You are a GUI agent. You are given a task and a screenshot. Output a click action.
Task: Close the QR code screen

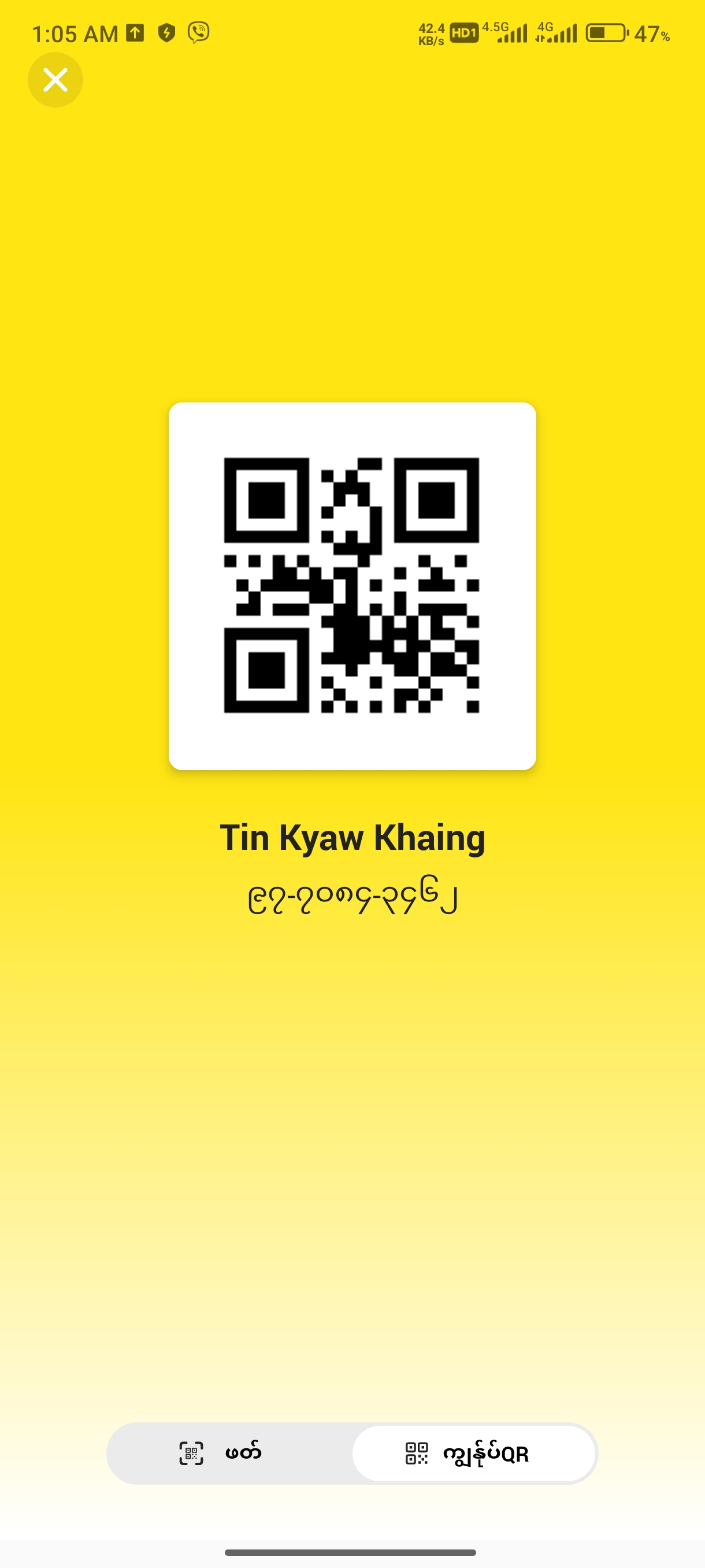tap(55, 80)
